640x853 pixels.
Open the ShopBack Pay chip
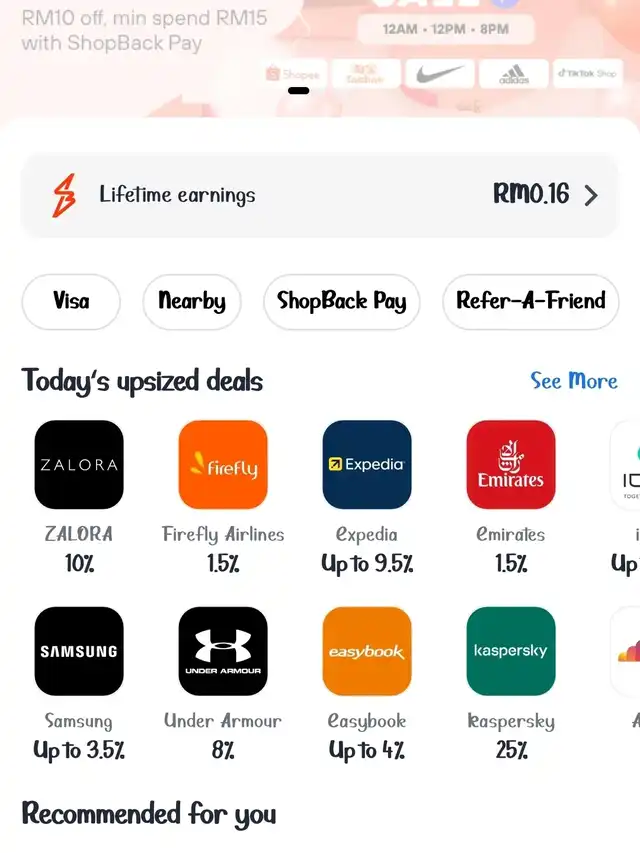(x=341, y=301)
